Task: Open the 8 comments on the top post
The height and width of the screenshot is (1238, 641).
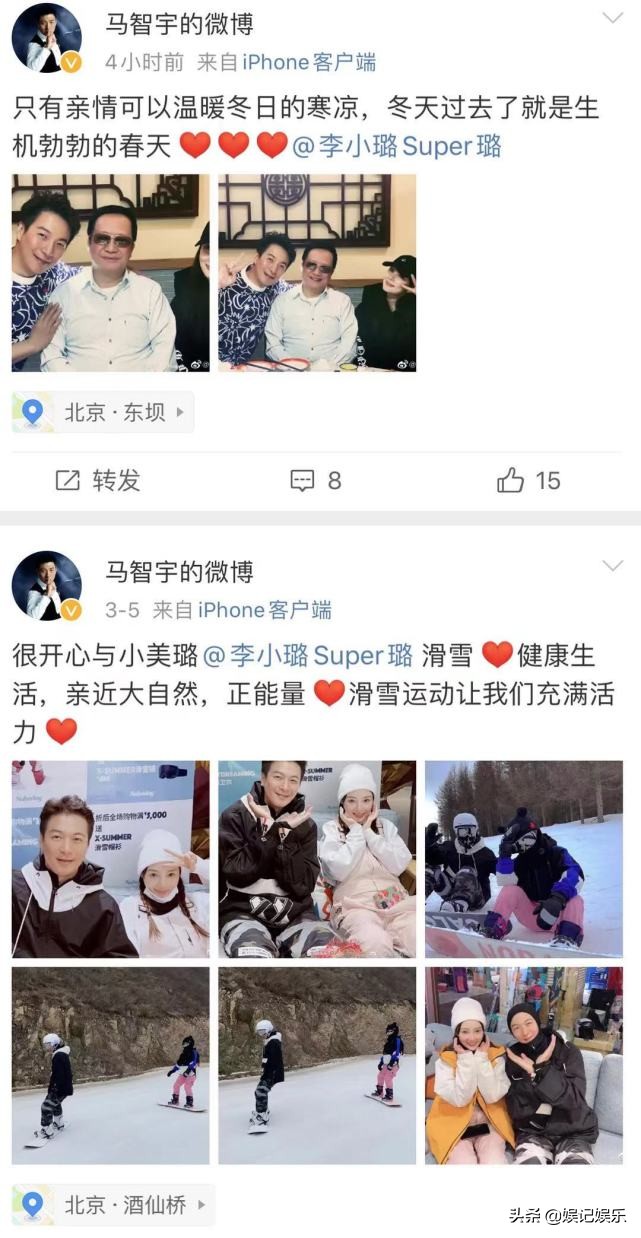Action: [315, 481]
